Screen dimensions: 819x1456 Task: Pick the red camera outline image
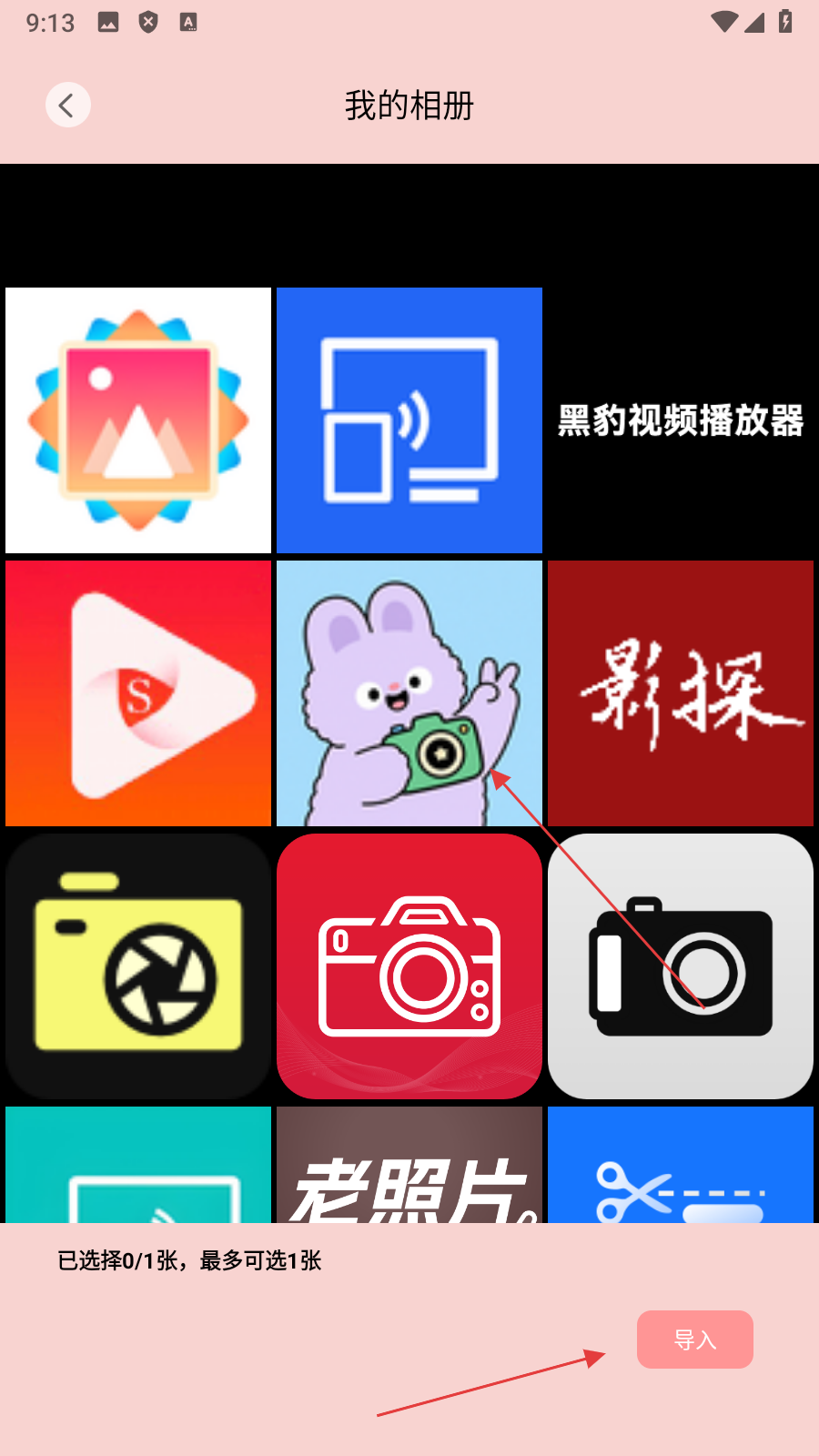coord(409,966)
